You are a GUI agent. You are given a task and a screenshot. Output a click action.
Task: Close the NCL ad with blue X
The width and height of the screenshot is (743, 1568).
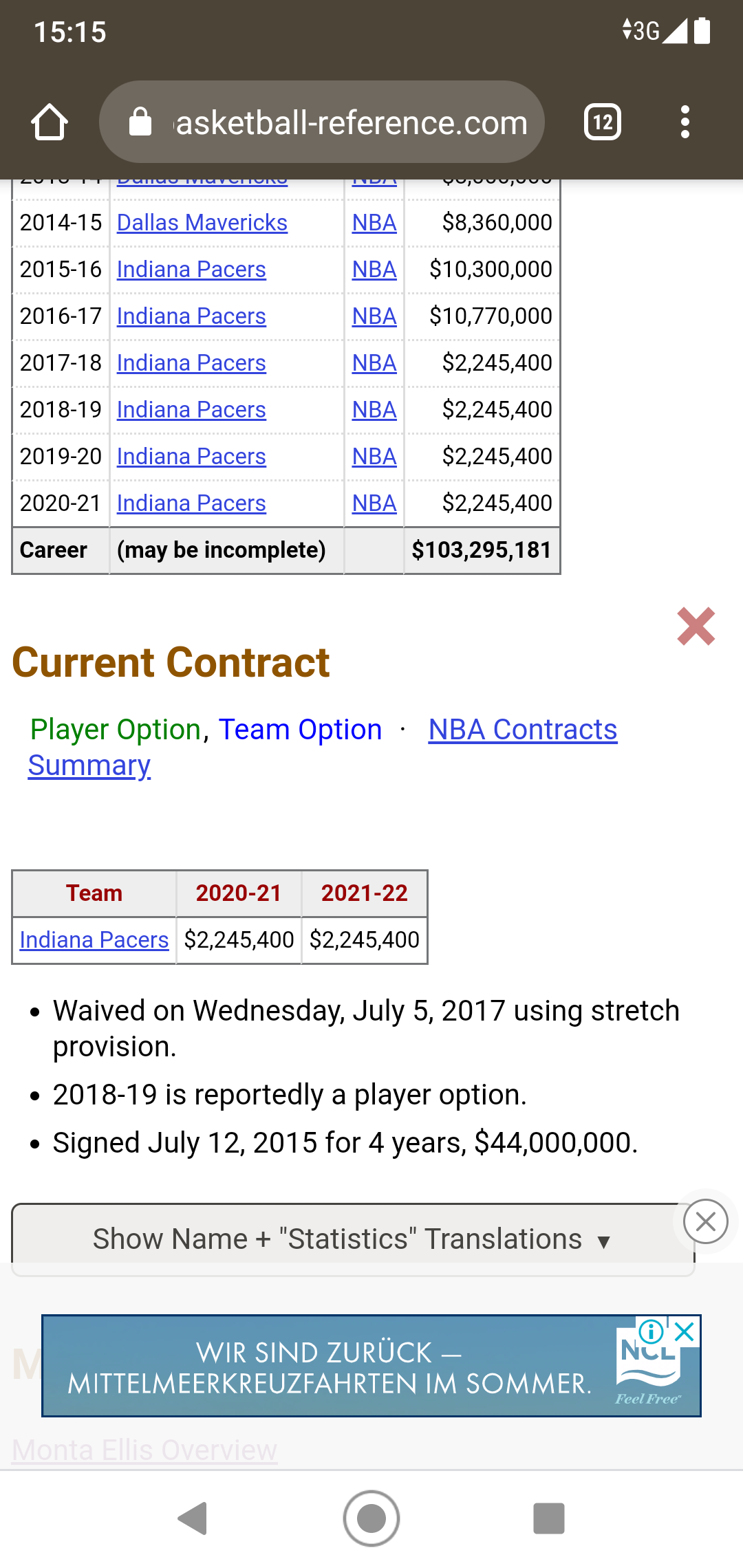pyautogui.click(x=685, y=1332)
